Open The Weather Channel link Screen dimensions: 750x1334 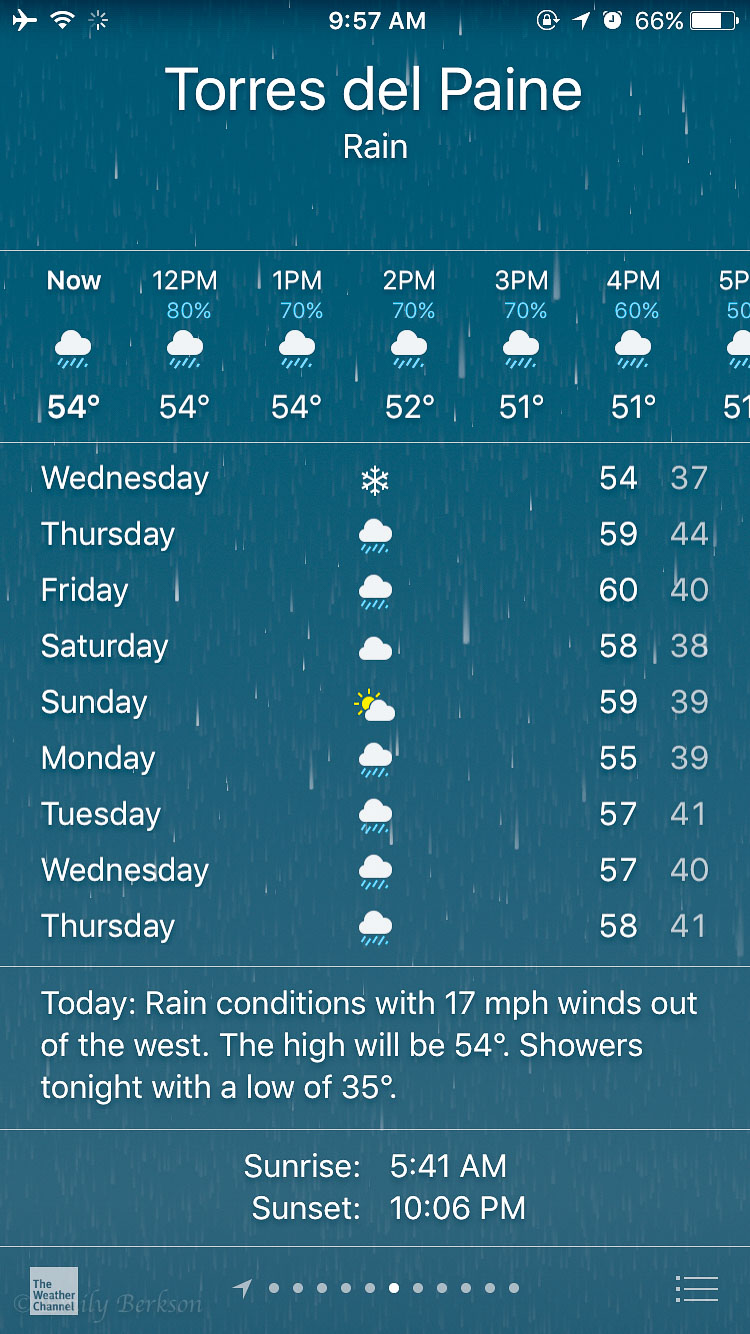tap(54, 1290)
